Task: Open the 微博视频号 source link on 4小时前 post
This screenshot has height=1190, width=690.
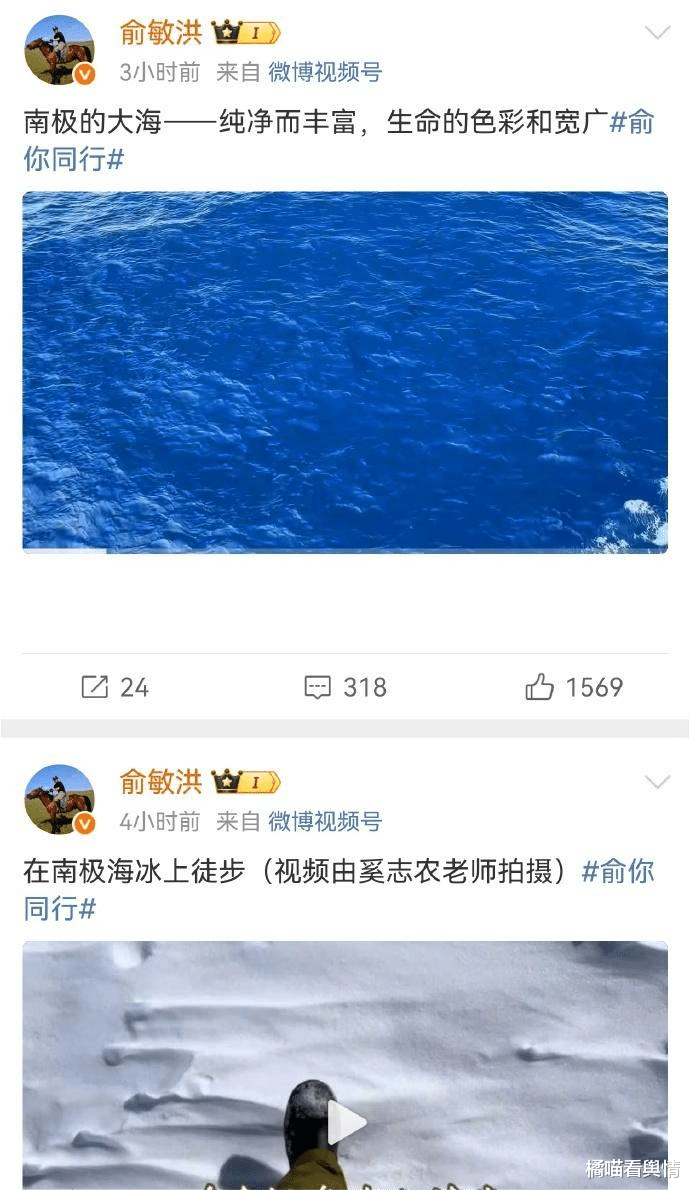Action: [325, 822]
